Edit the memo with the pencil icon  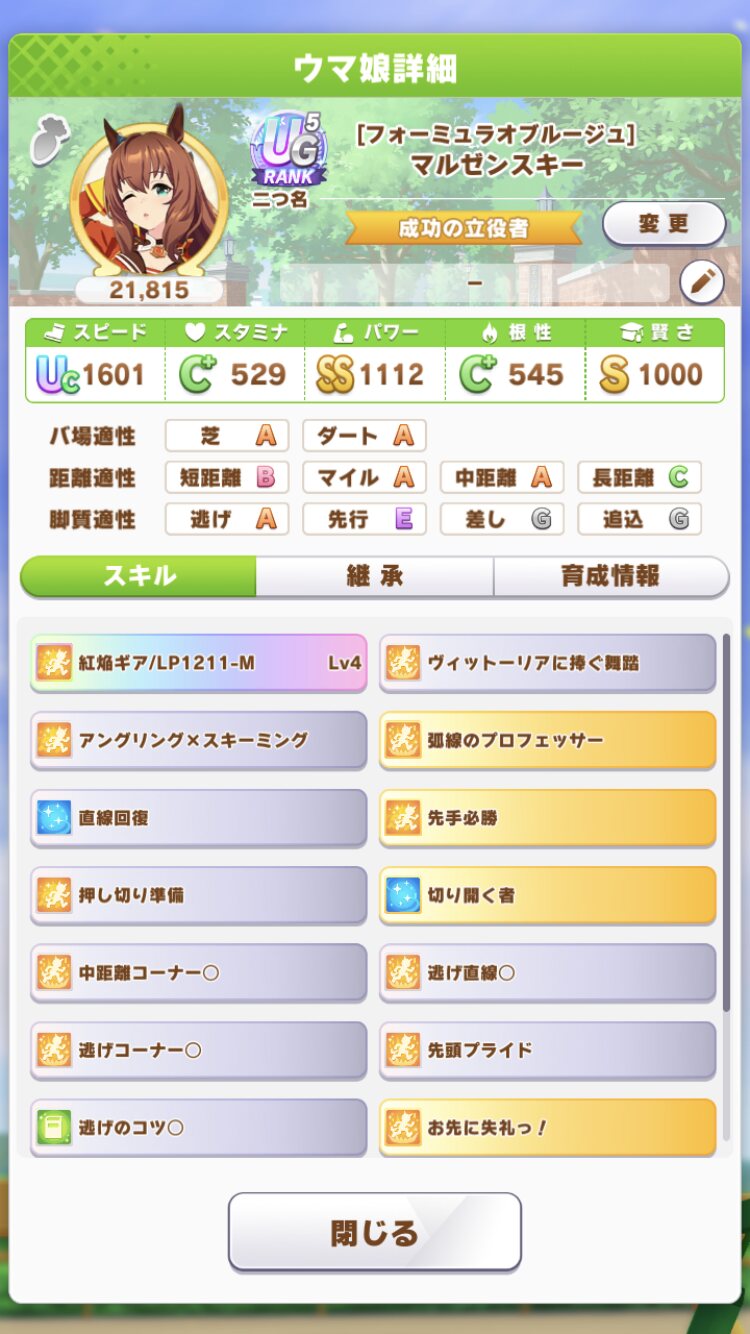[701, 283]
